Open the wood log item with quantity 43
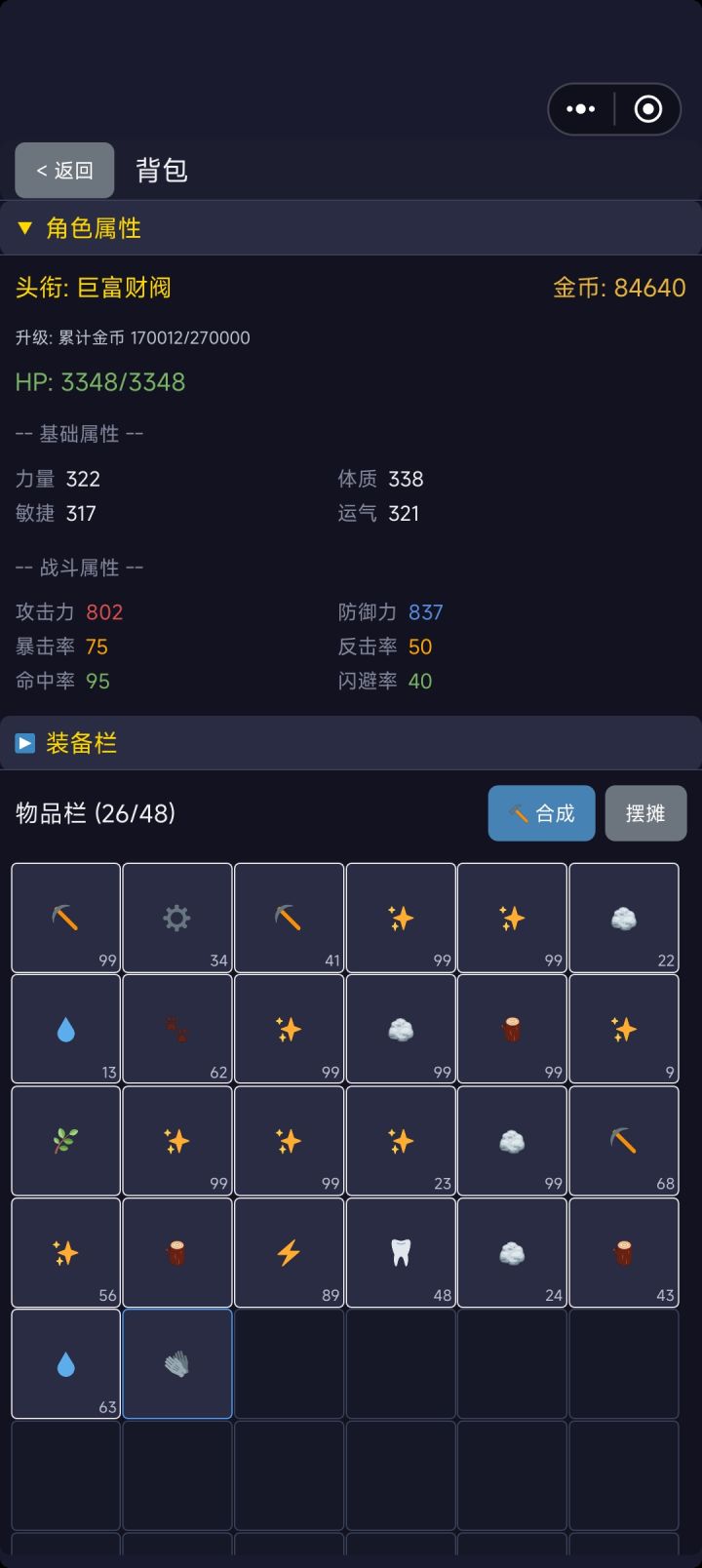The width and height of the screenshot is (702, 1568). [x=624, y=1252]
